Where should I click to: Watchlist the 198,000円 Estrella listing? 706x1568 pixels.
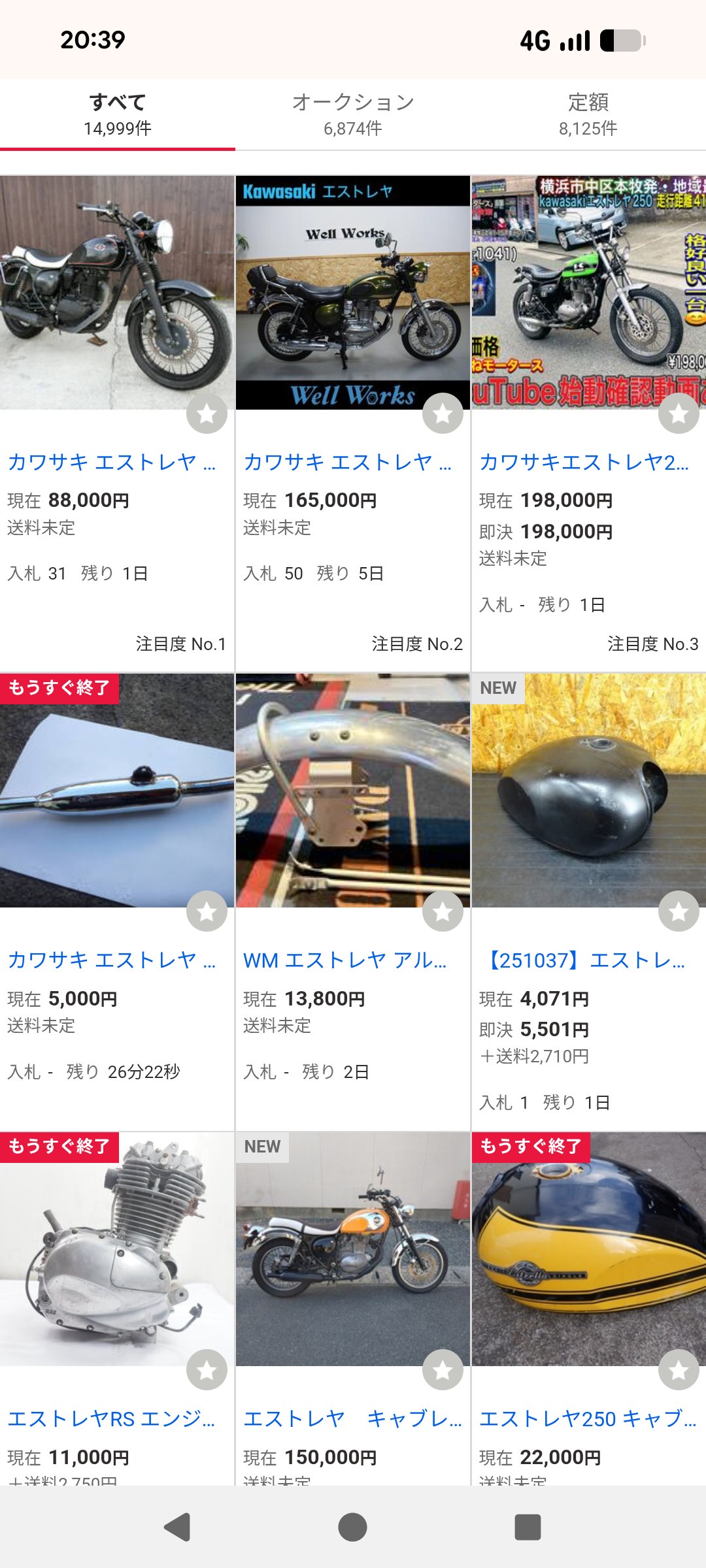click(679, 413)
